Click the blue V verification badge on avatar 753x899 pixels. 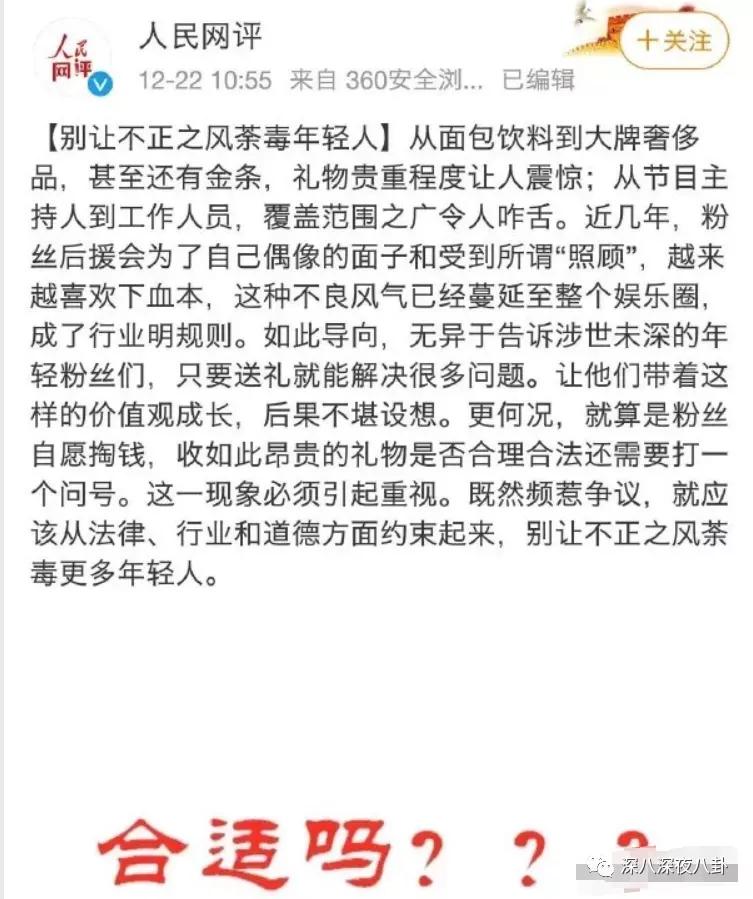[101, 83]
